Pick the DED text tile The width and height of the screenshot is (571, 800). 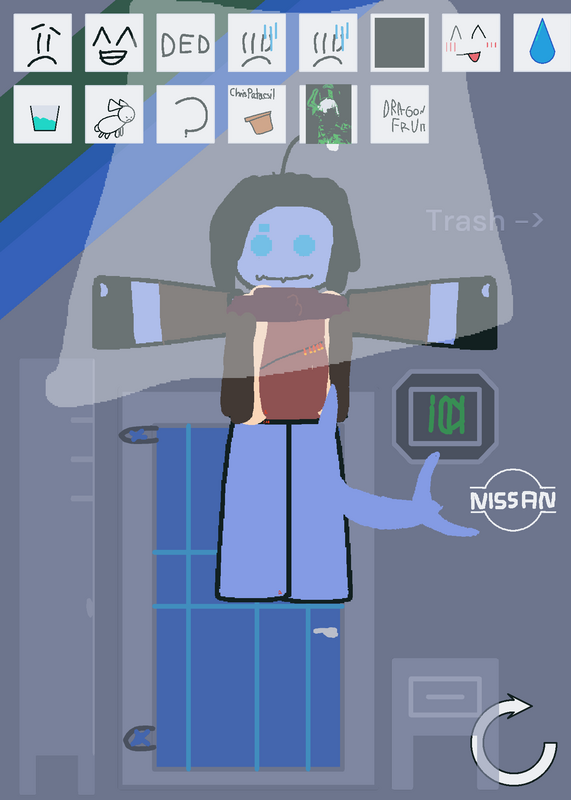point(185,43)
